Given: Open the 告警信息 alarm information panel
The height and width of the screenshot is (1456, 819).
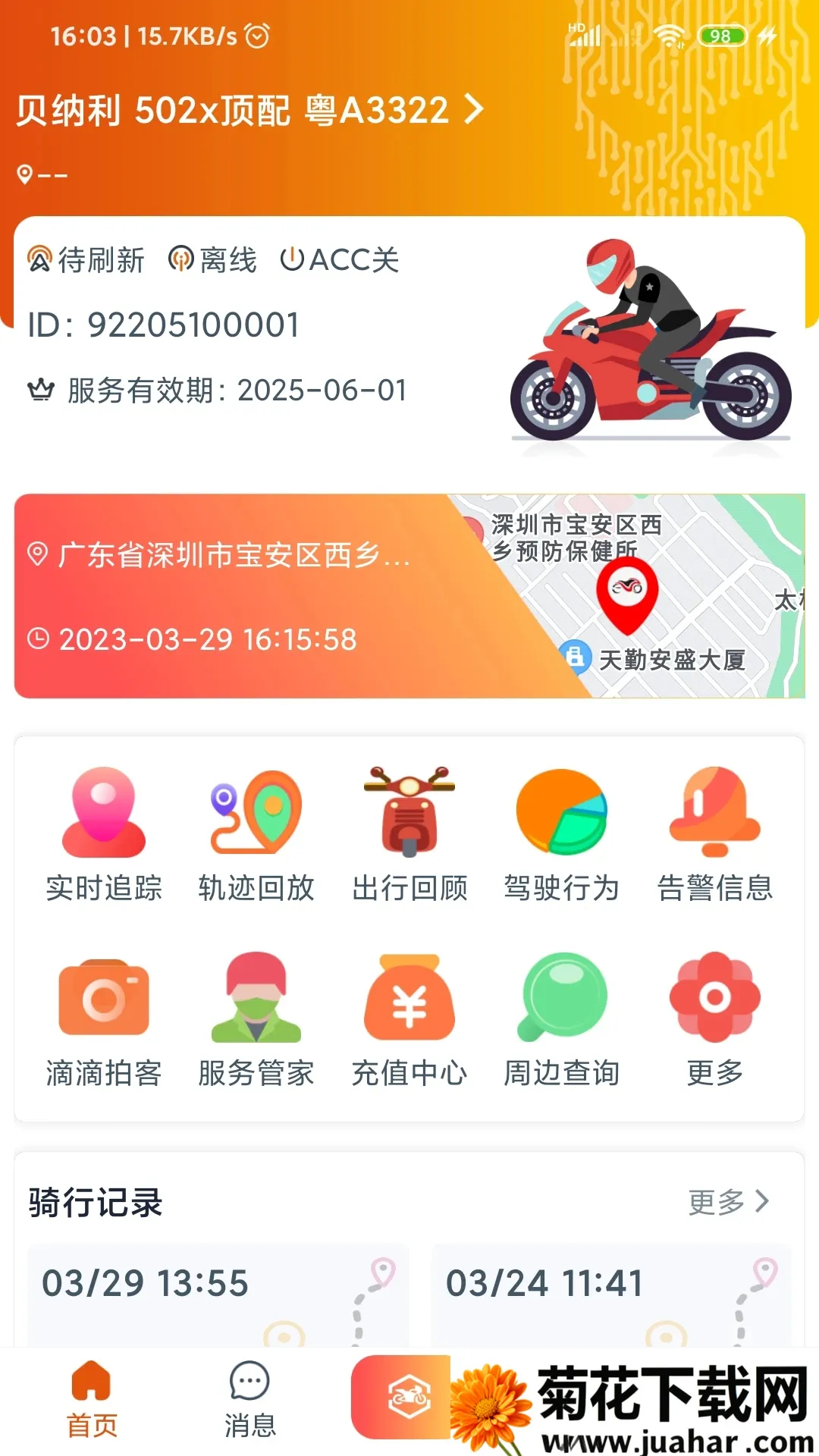Looking at the screenshot, I should tap(715, 840).
